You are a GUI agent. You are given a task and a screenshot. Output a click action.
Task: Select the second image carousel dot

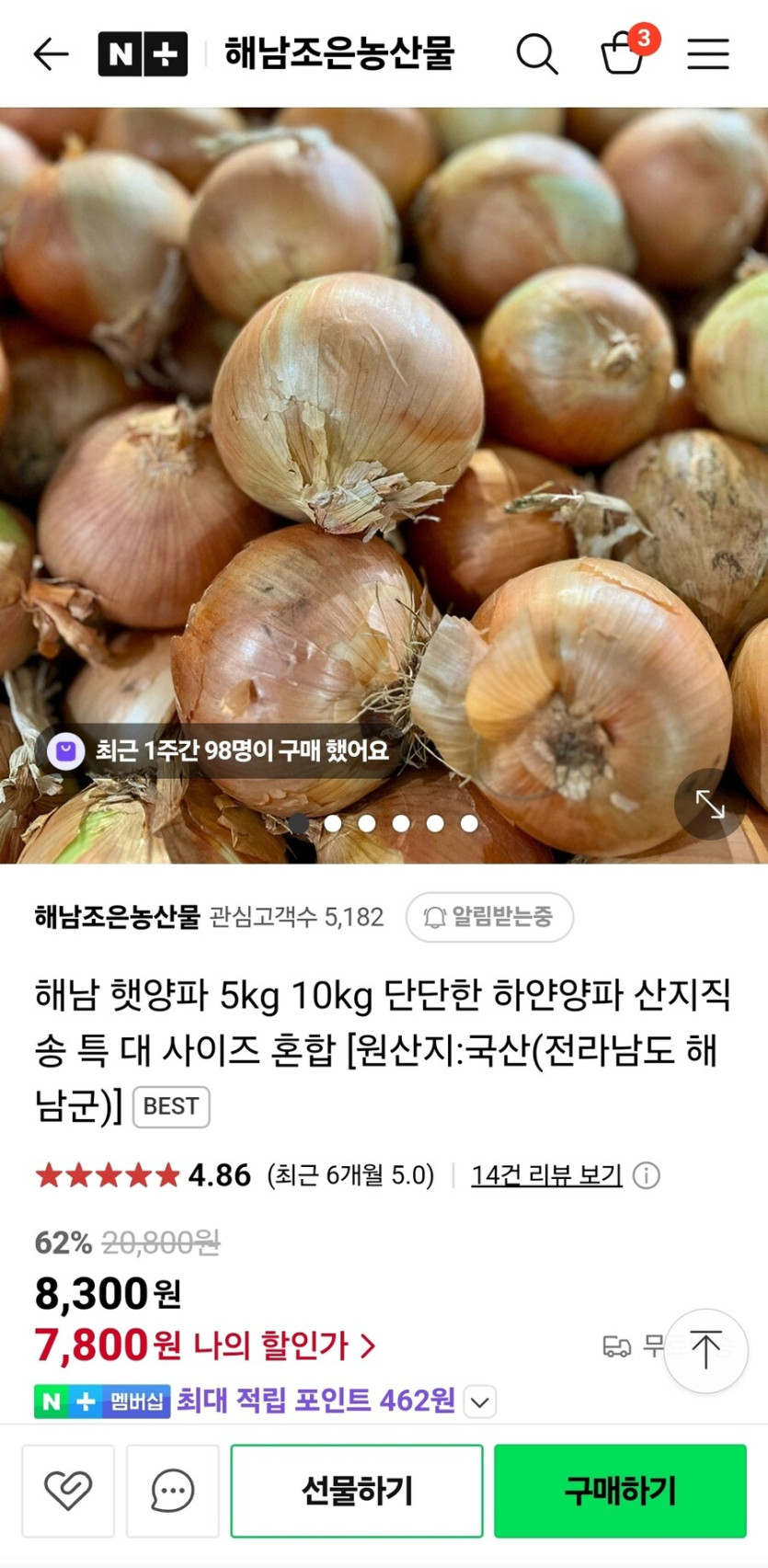click(x=333, y=824)
